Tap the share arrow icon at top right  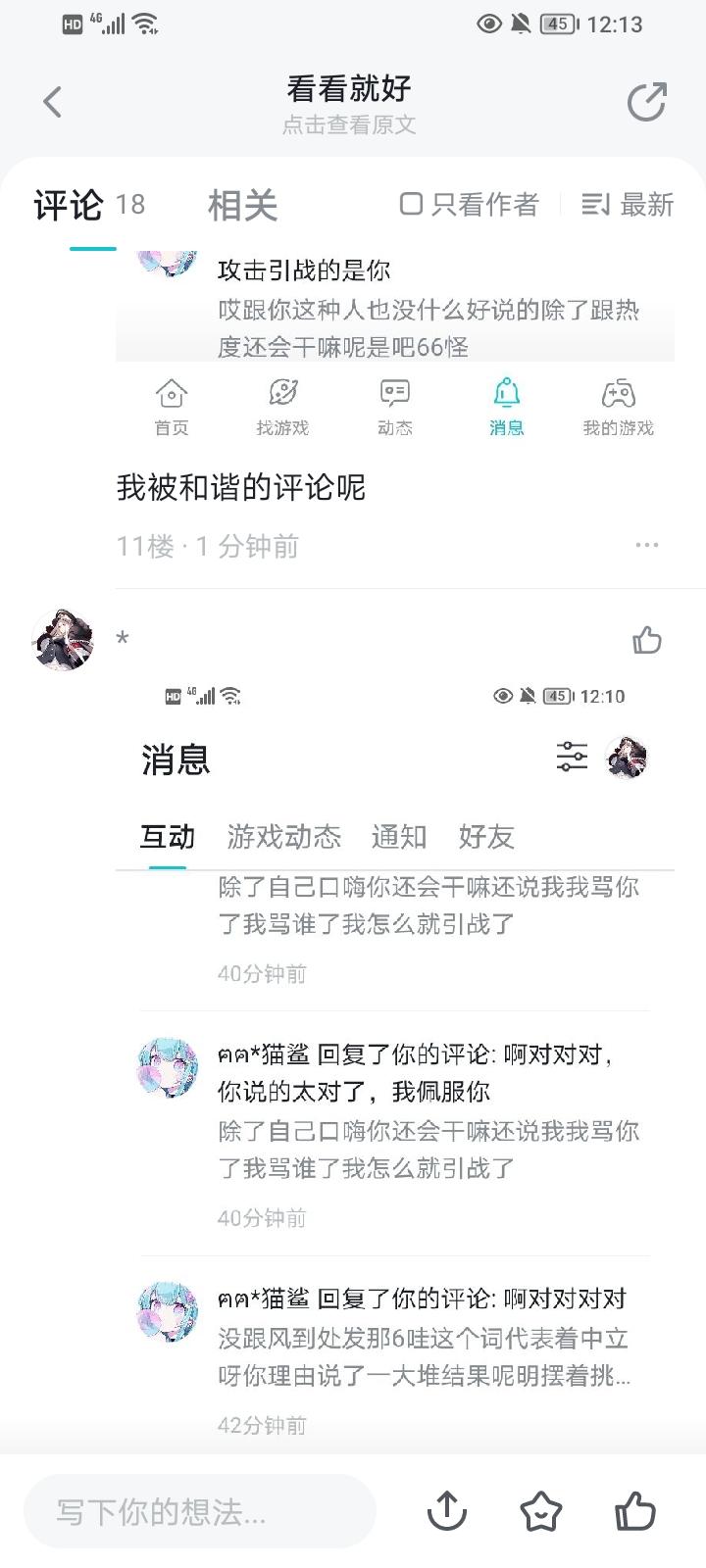[x=646, y=101]
